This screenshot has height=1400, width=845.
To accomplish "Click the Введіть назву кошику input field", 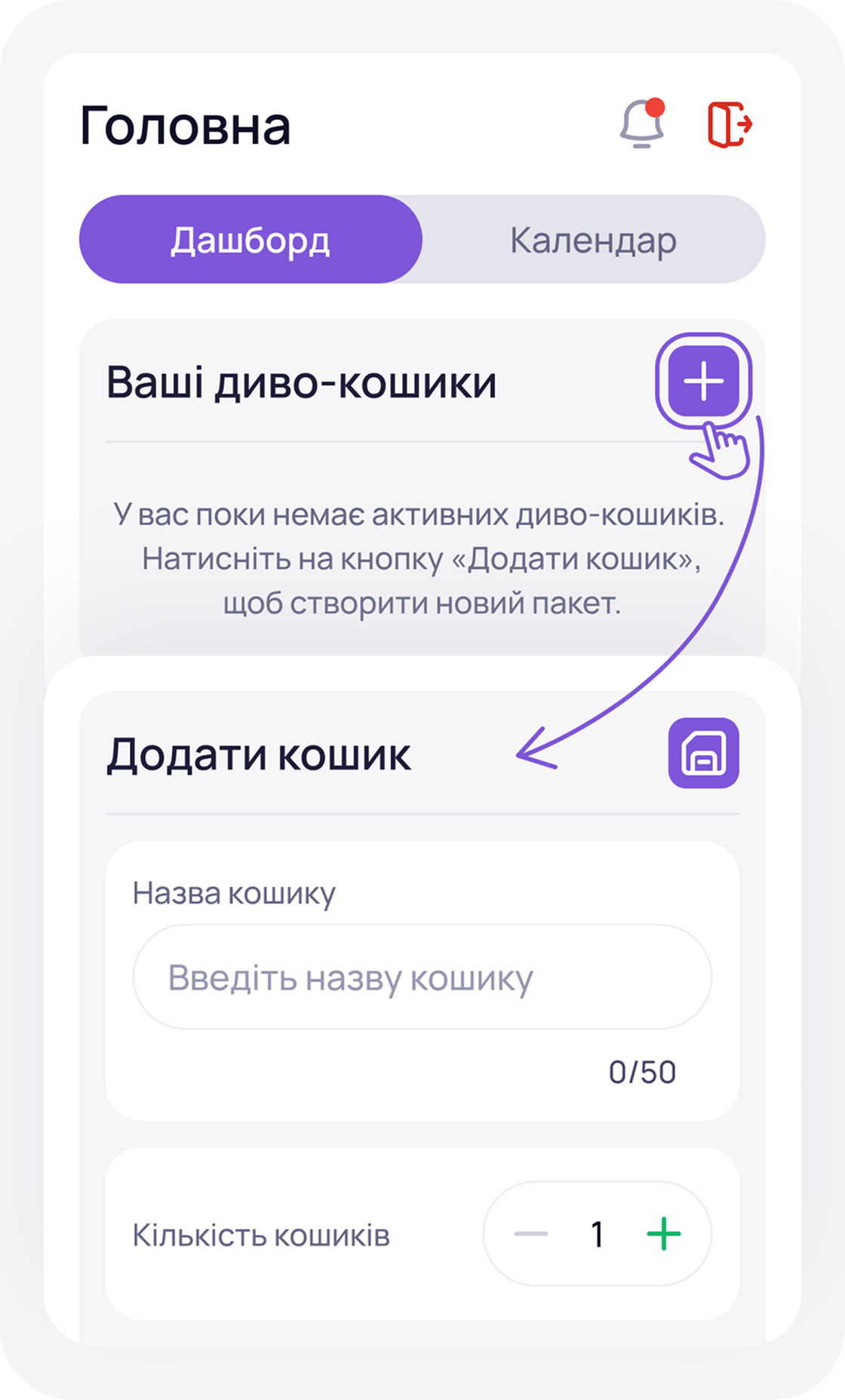I will tap(422, 978).
